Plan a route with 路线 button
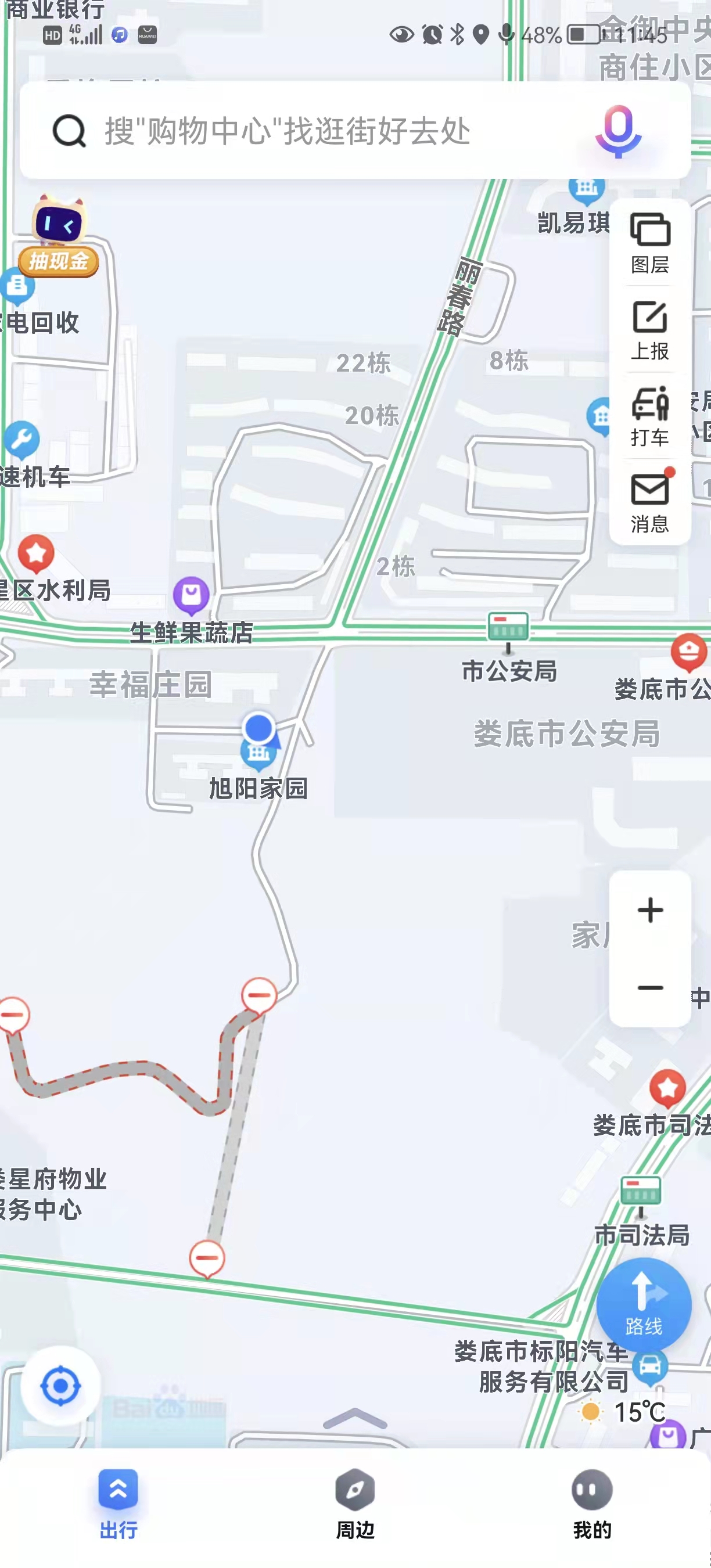 point(644,1304)
